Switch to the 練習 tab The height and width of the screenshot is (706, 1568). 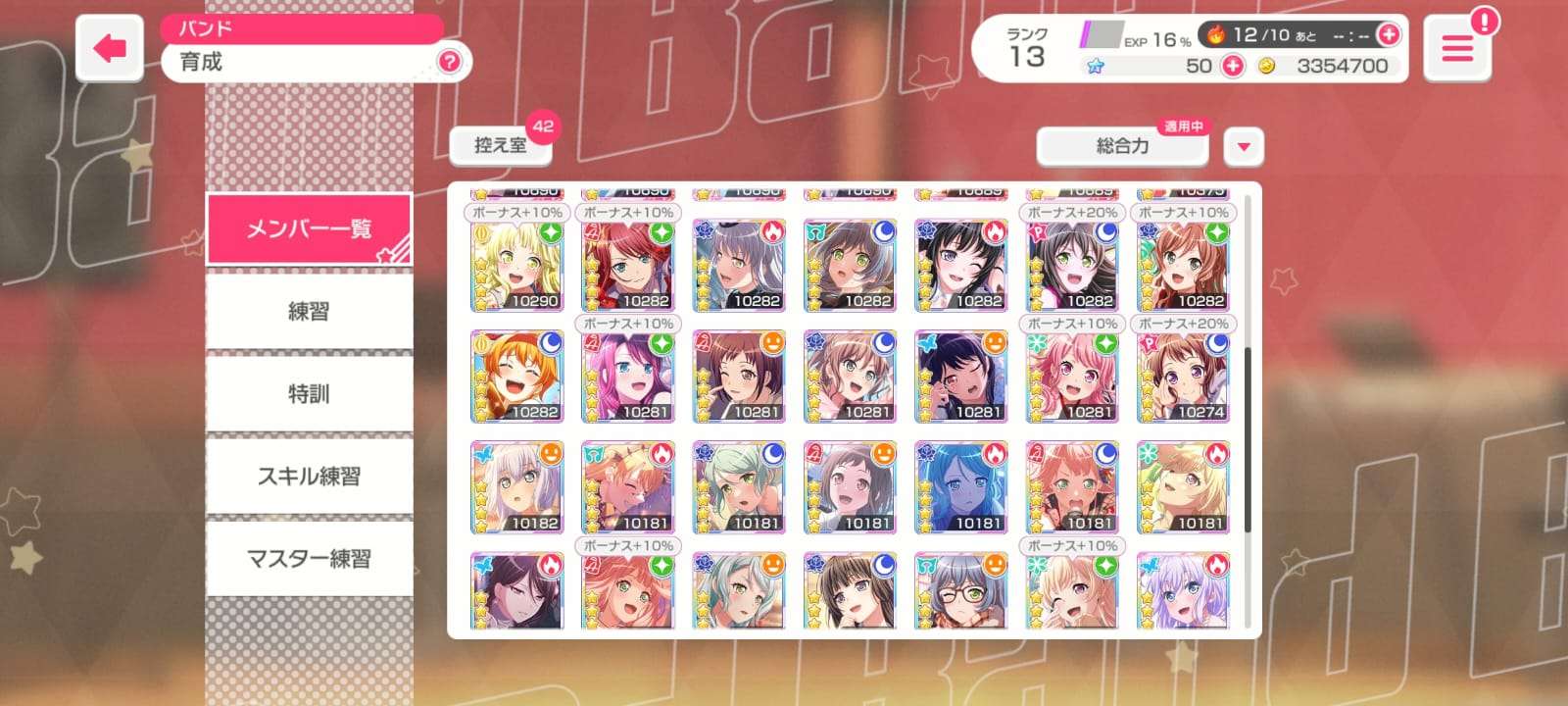tap(309, 312)
